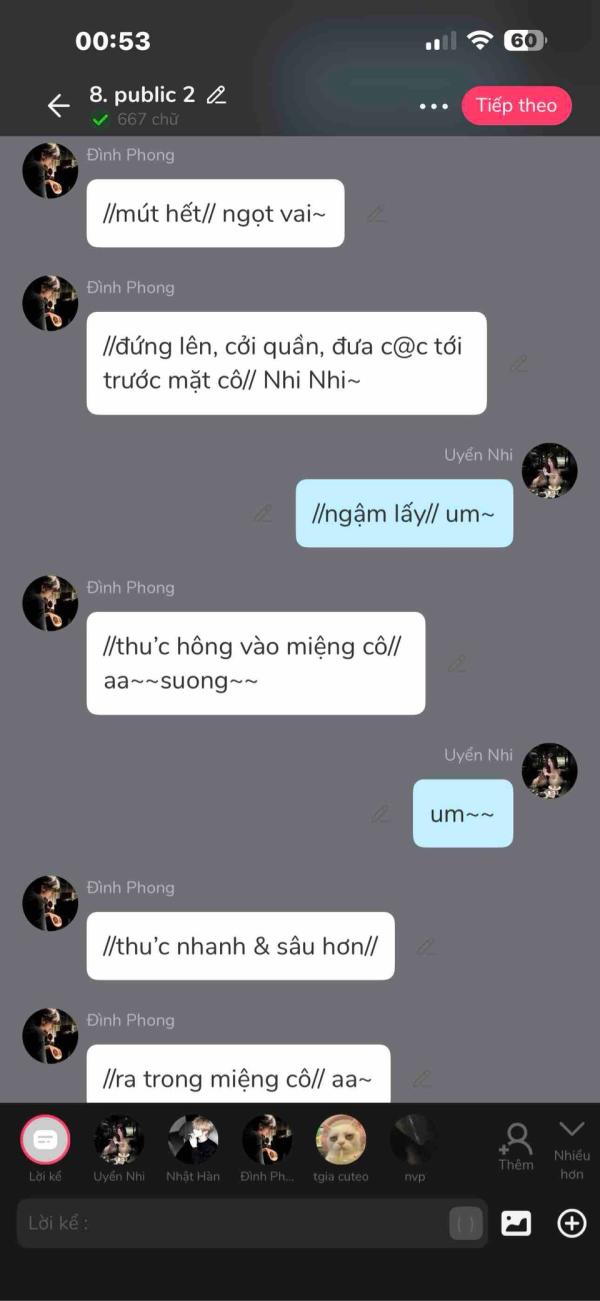Edit the message 'um~~'

380,814
